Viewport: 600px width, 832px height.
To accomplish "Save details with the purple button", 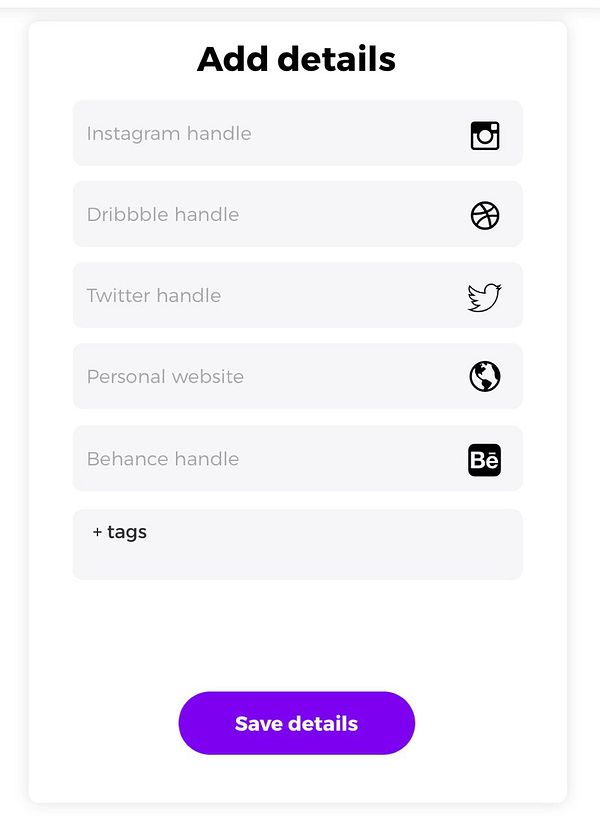I will click(297, 723).
